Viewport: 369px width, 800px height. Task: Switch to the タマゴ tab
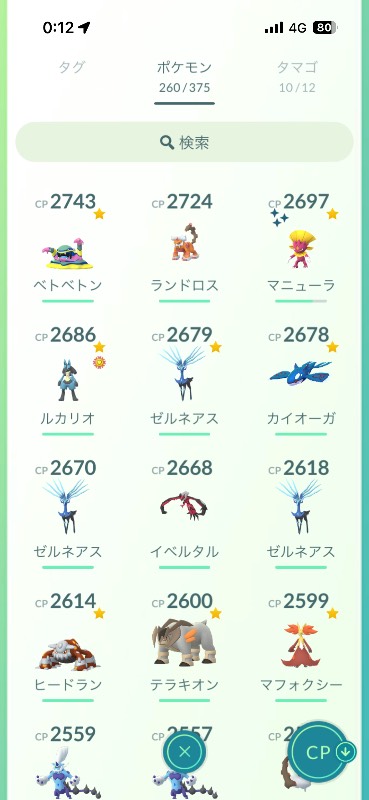point(297,76)
